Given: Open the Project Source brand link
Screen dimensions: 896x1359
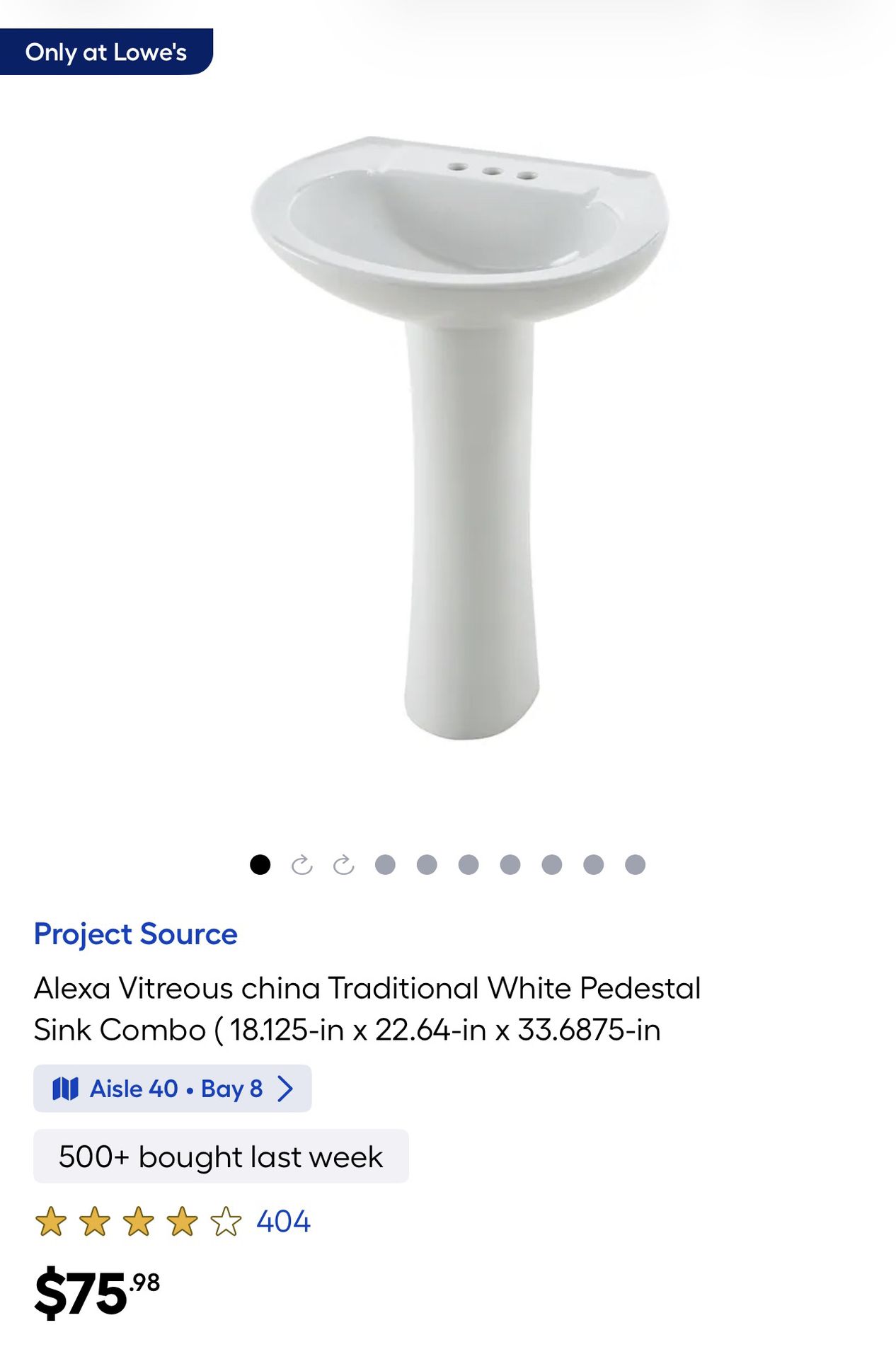Looking at the screenshot, I should click(135, 934).
